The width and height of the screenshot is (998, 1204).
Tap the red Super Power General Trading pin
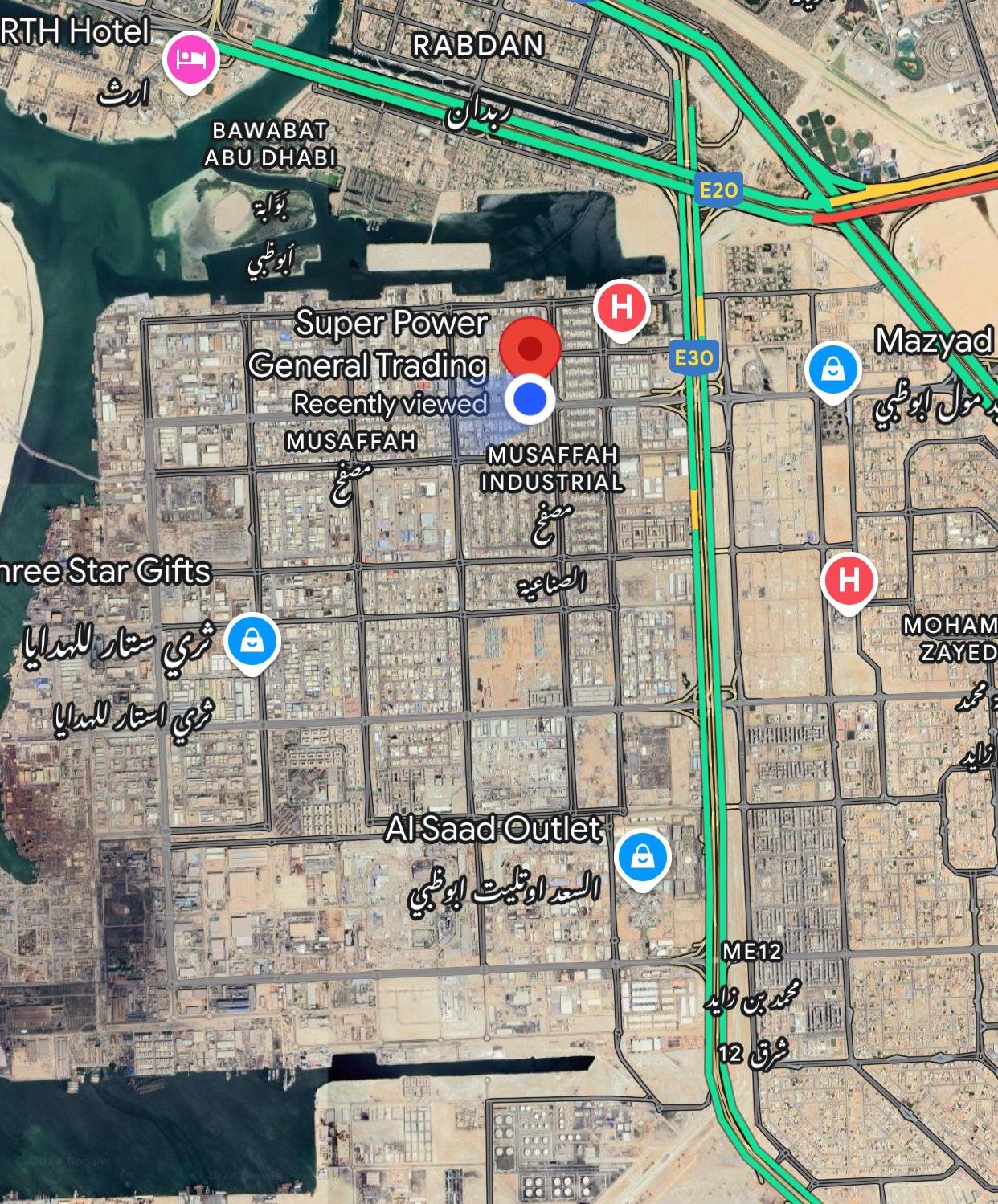[x=530, y=348]
